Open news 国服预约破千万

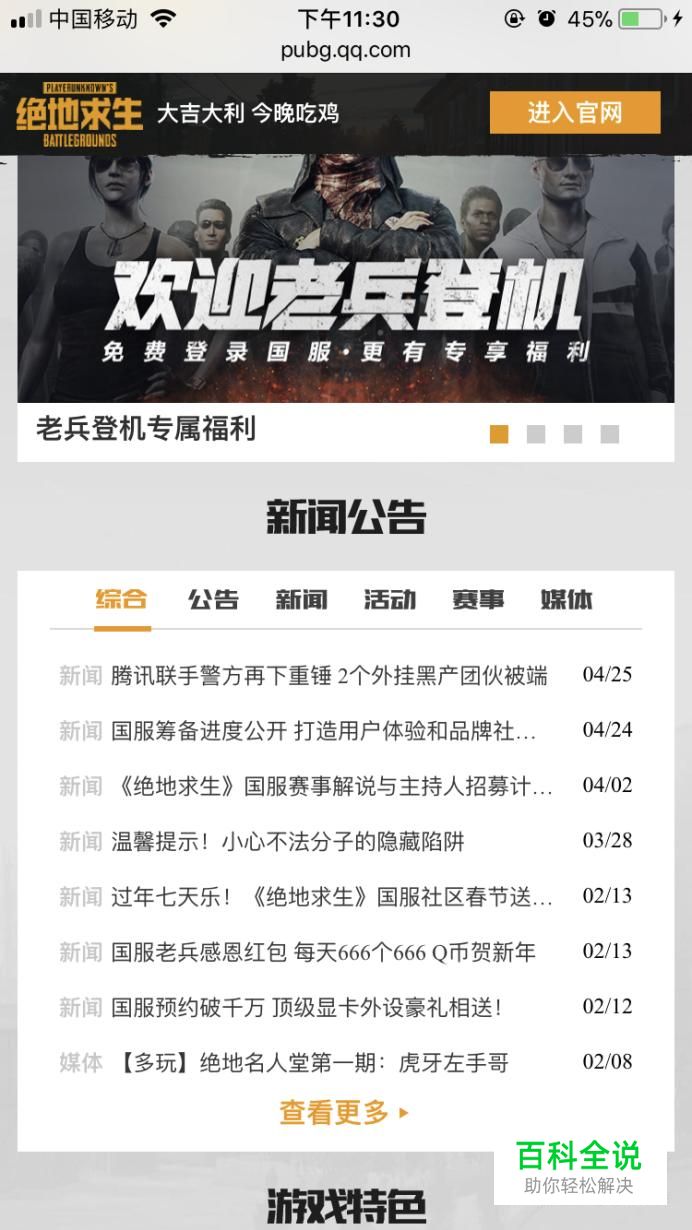pos(306,1008)
